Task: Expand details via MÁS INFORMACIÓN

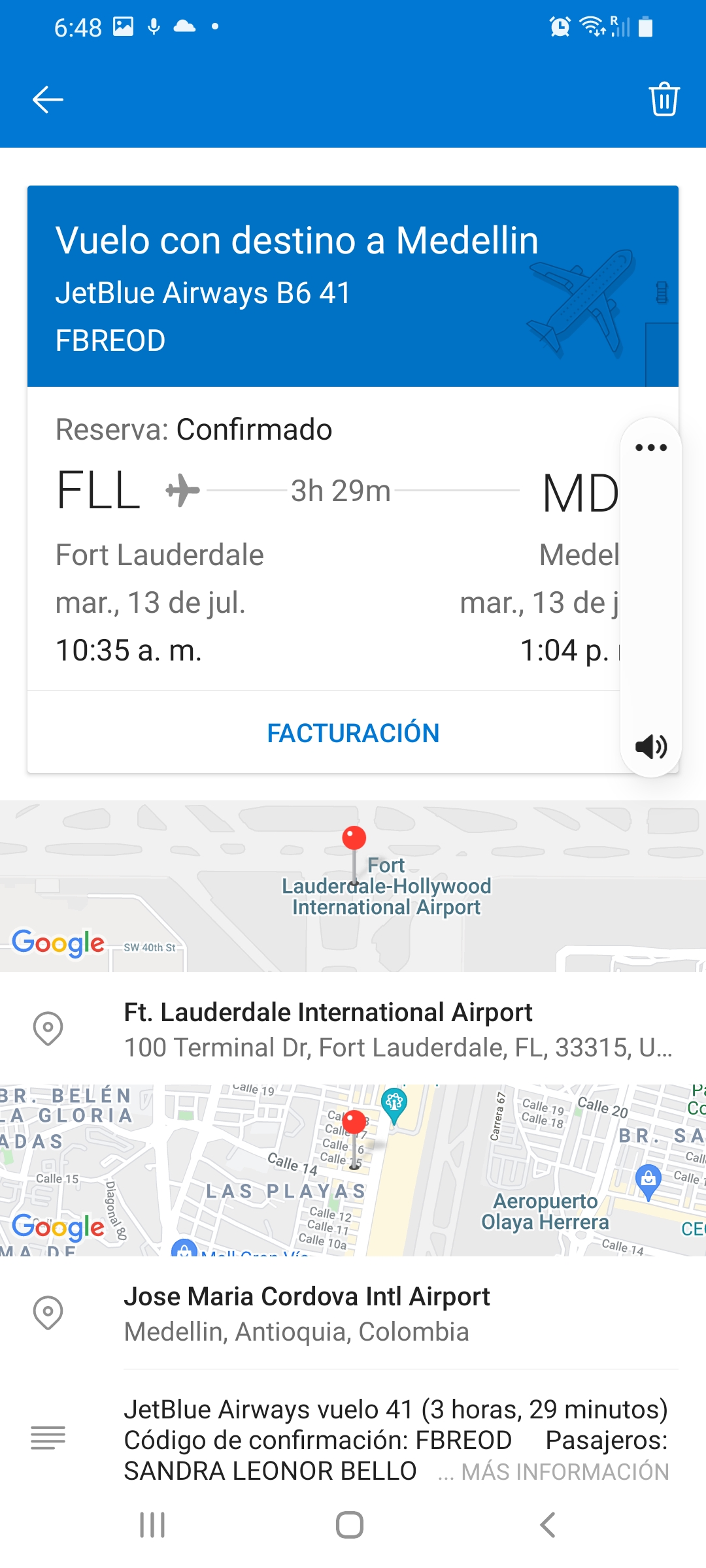Action: [x=565, y=1472]
